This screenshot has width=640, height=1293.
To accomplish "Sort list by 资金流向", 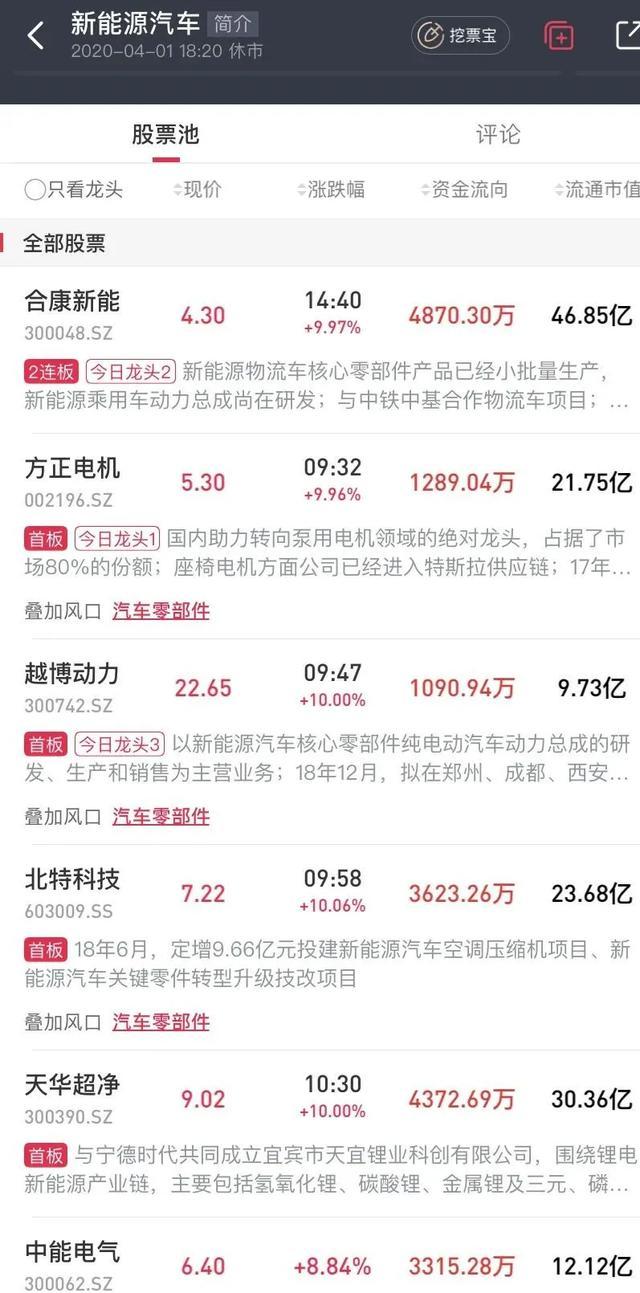I will tap(463, 190).
